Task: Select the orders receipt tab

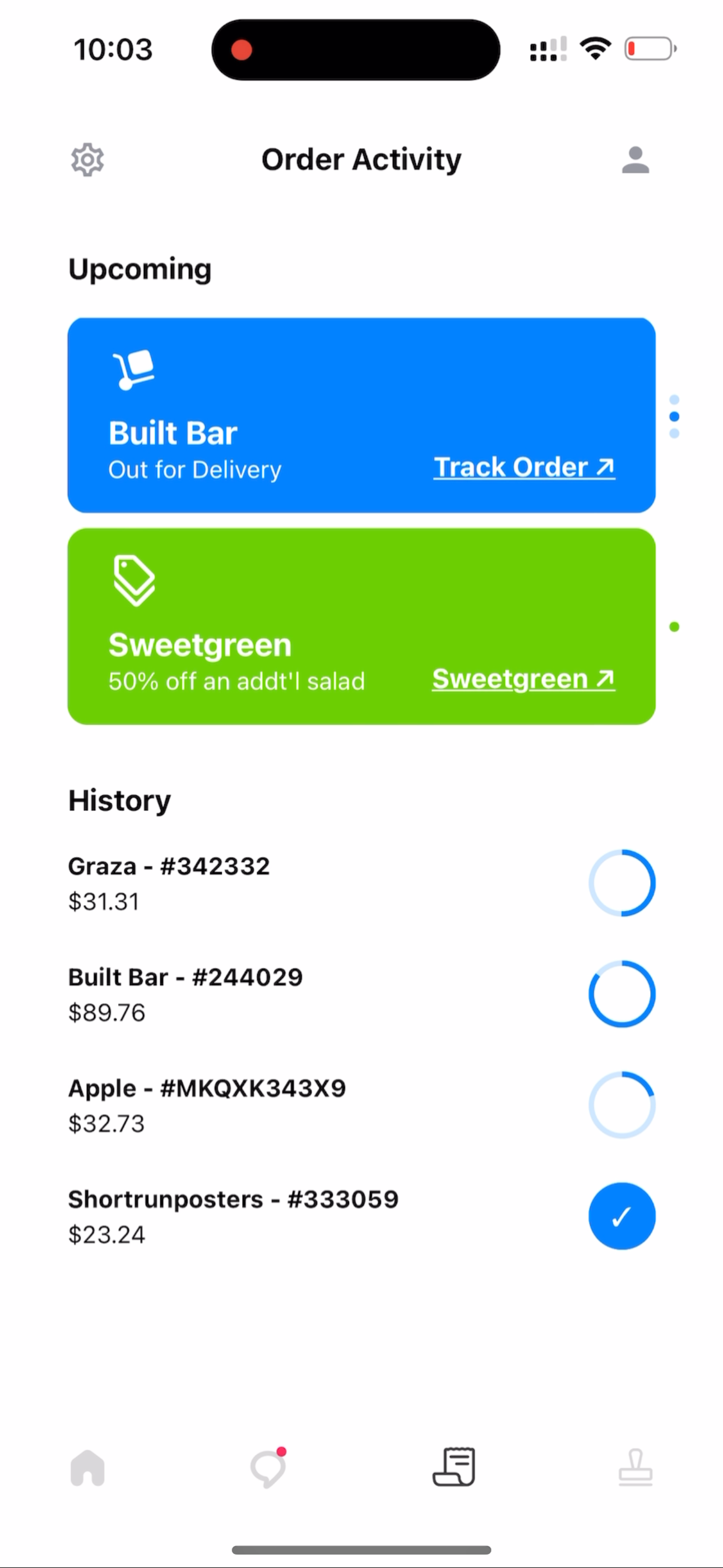Action: 454,1468
